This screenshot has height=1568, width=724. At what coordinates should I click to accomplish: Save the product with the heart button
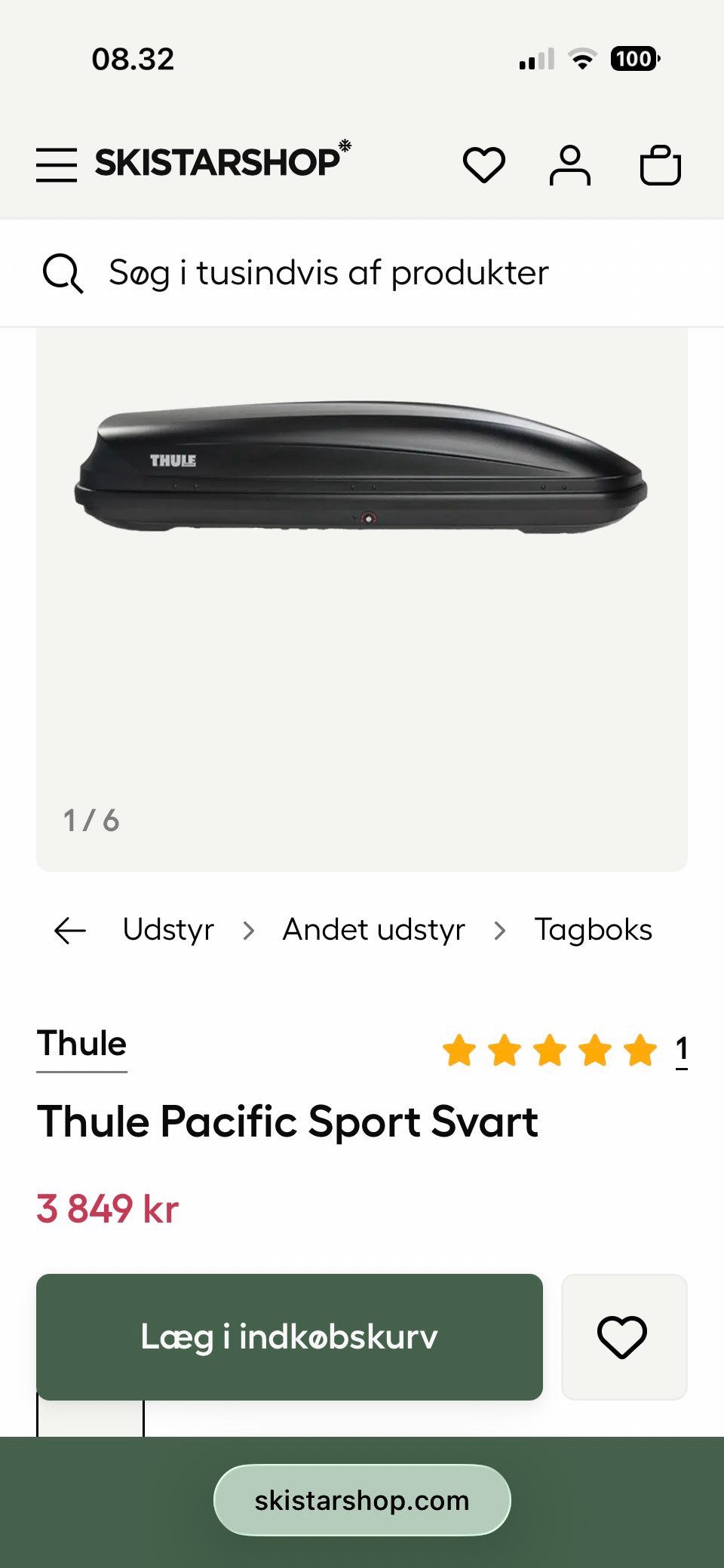[624, 1337]
